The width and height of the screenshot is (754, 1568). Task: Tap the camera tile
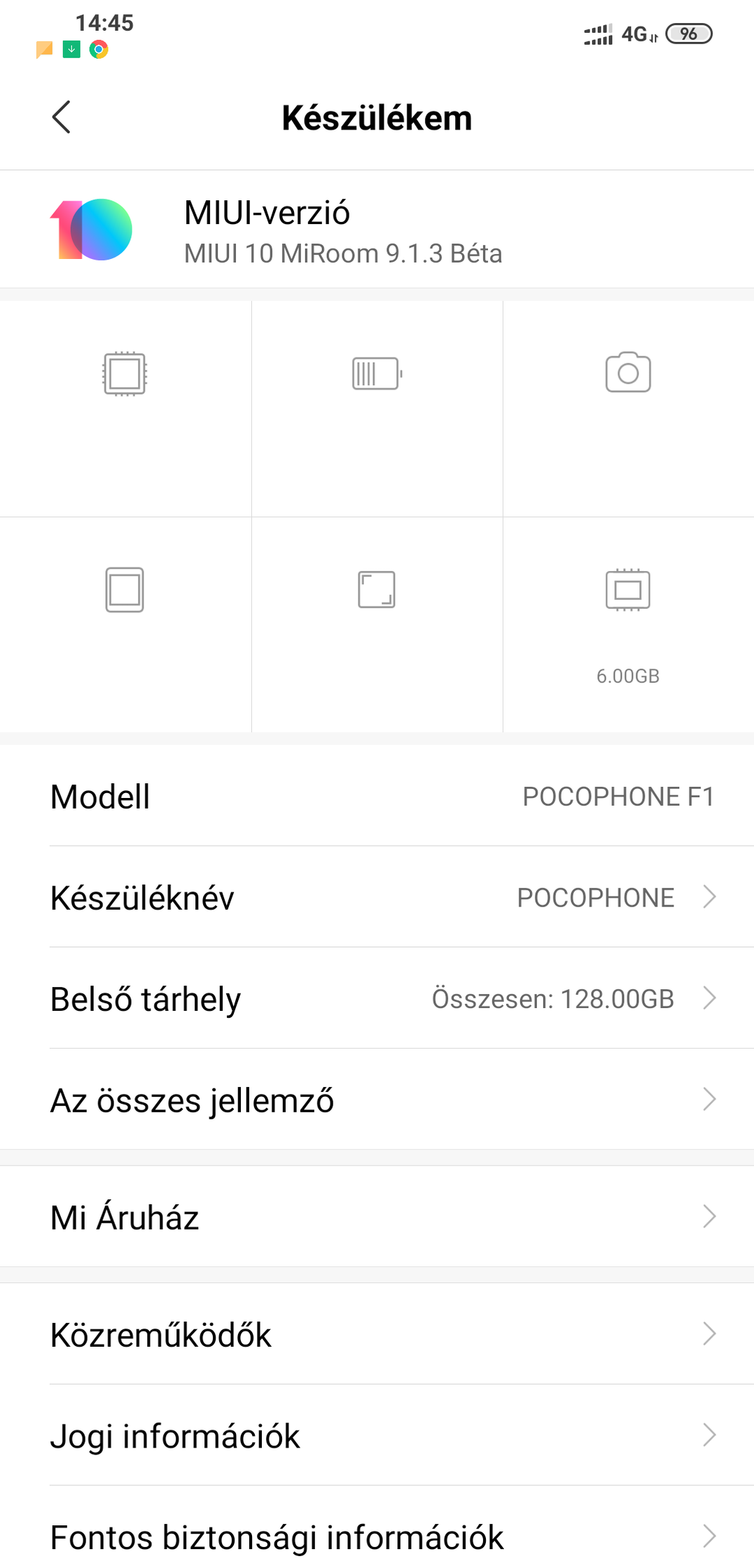tap(629, 409)
